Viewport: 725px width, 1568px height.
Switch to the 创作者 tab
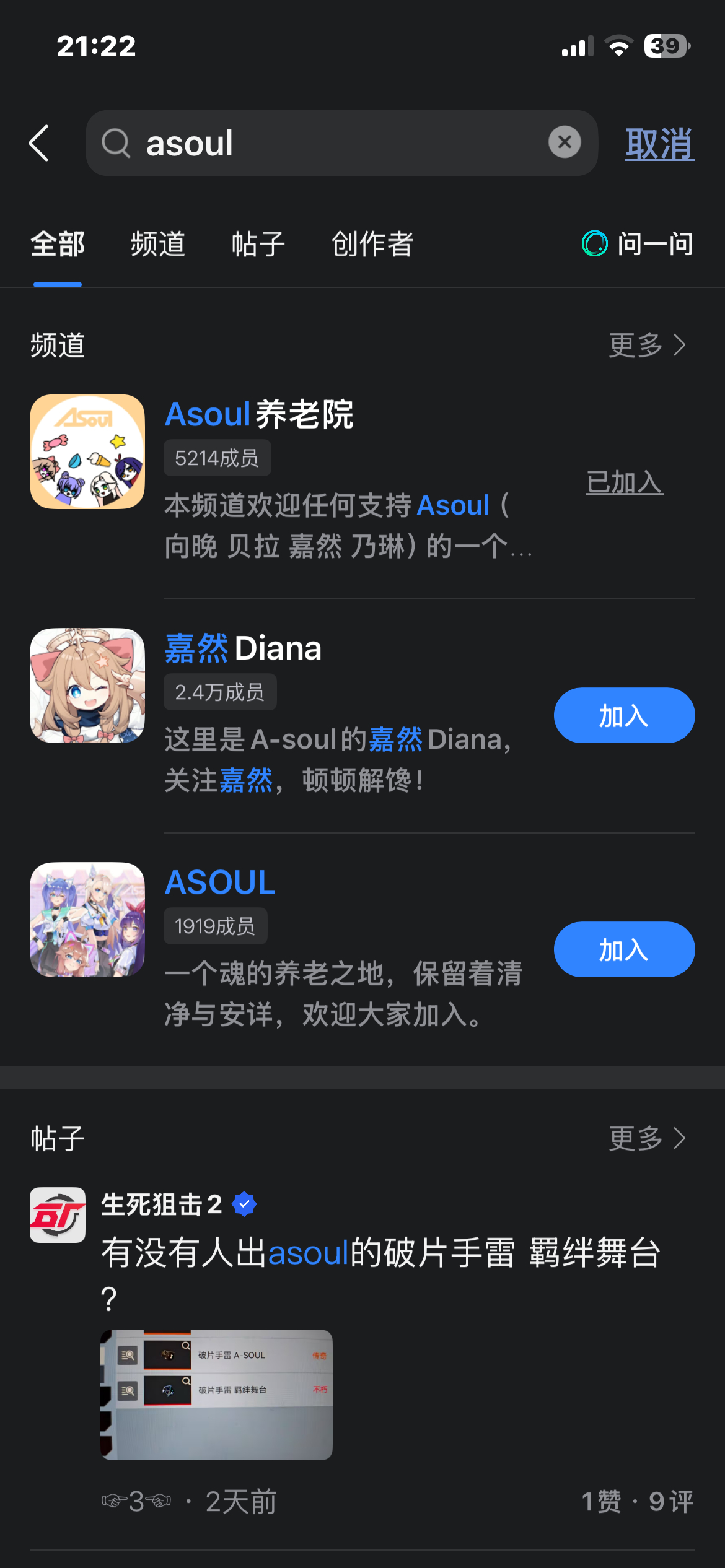click(x=372, y=244)
